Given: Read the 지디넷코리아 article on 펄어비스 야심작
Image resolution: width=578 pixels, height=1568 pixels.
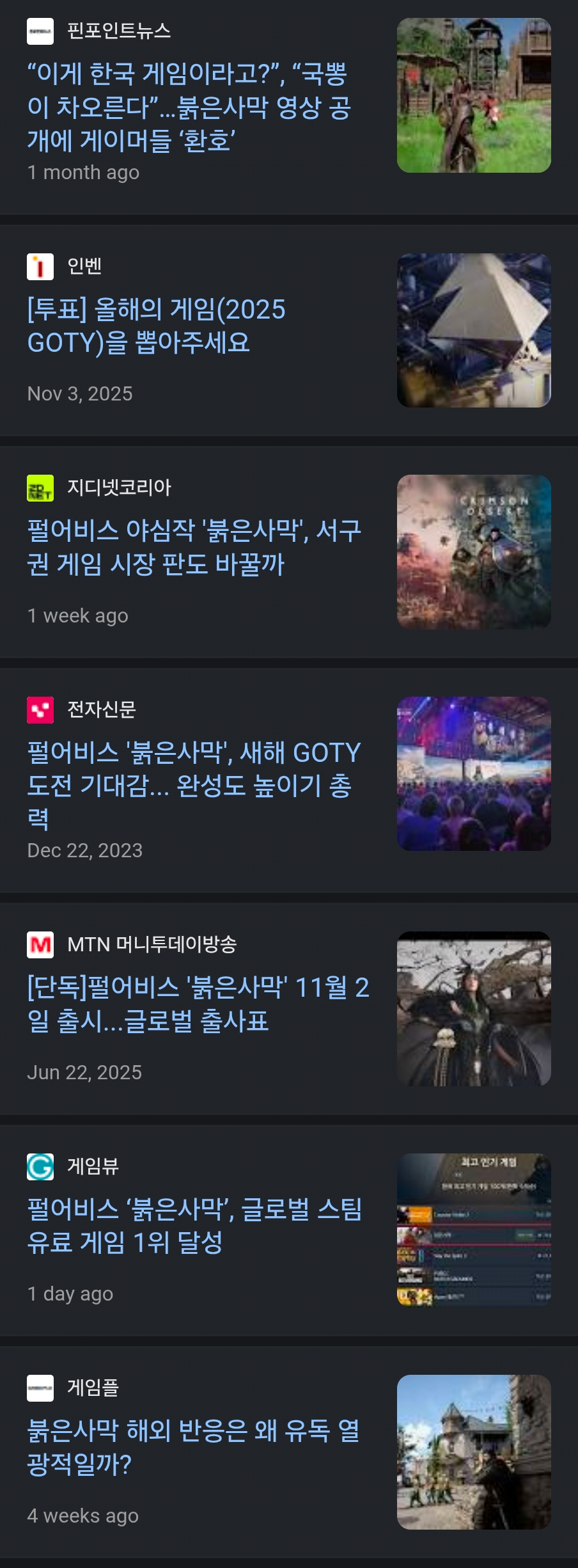Looking at the screenshot, I should (x=194, y=547).
